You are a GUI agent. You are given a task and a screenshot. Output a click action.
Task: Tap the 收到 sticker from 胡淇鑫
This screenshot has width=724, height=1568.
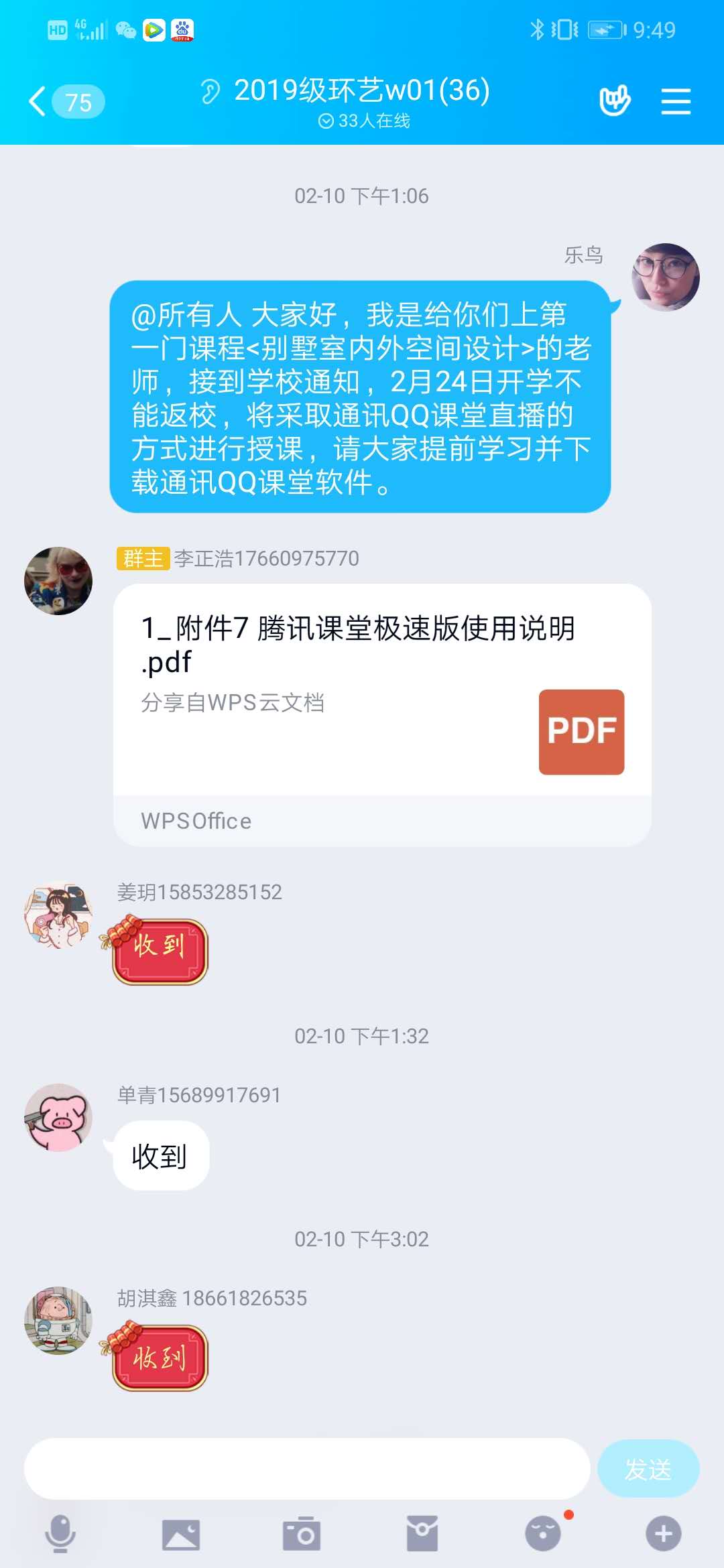[160, 1356]
